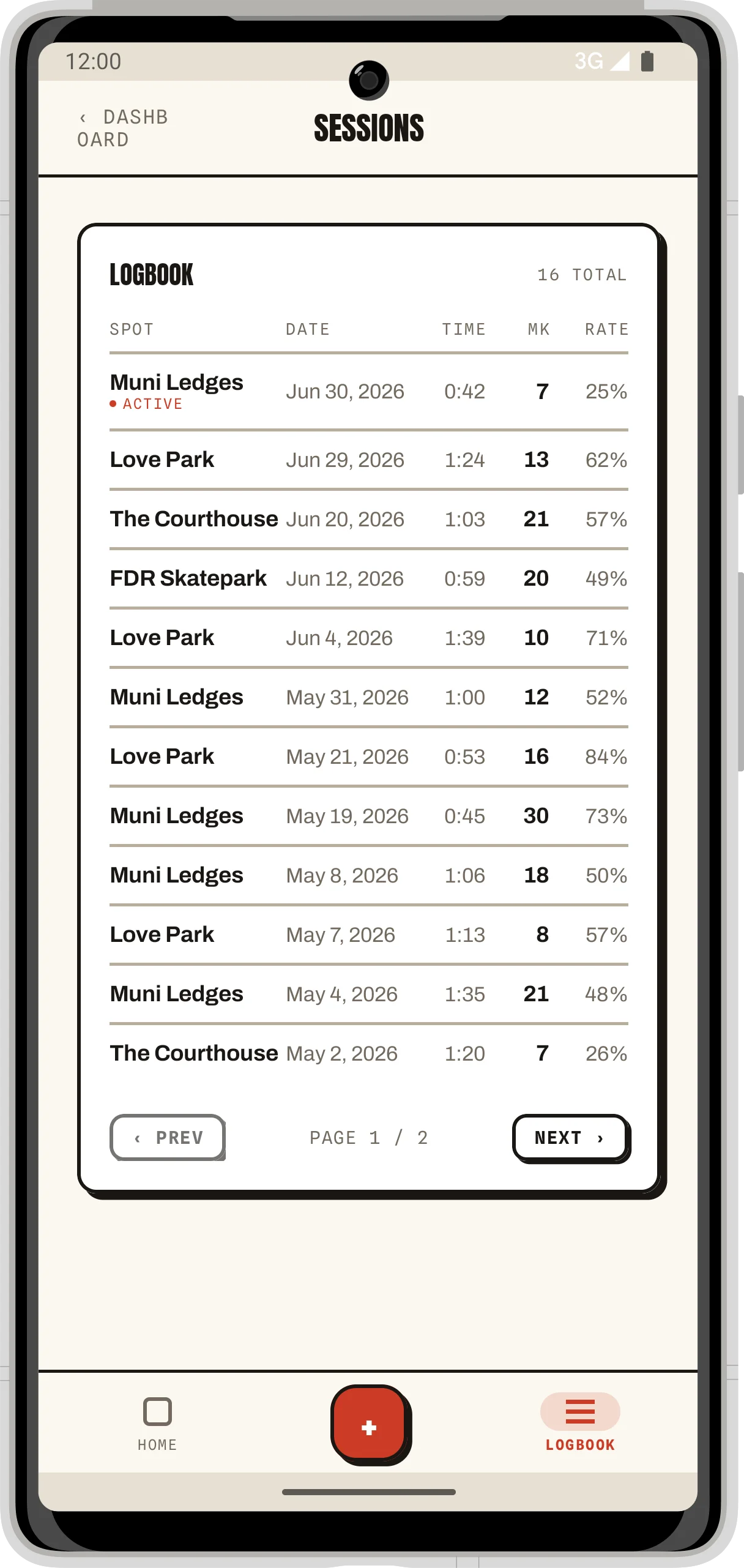View the Muni Ledges session from May 4
This screenshot has height=1568, width=744.
tap(369, 994)
